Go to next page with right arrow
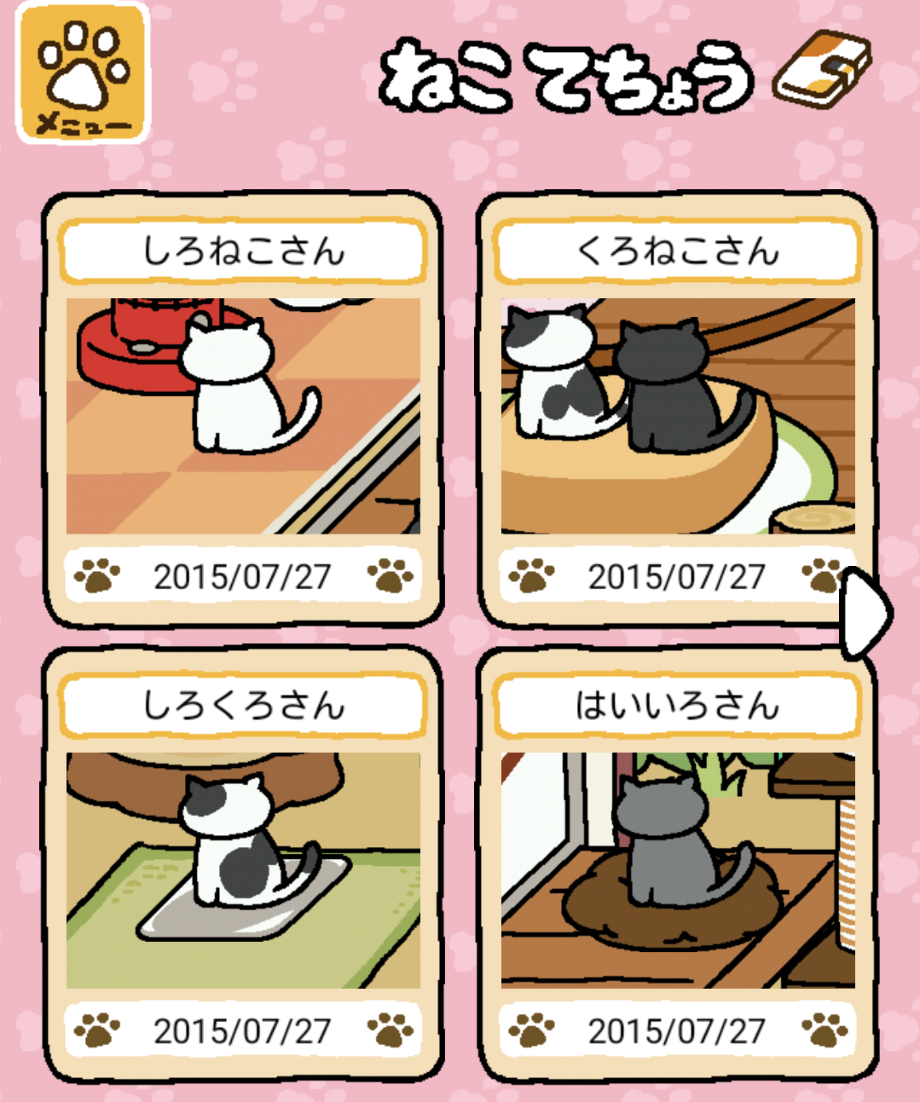 (868, 608)
